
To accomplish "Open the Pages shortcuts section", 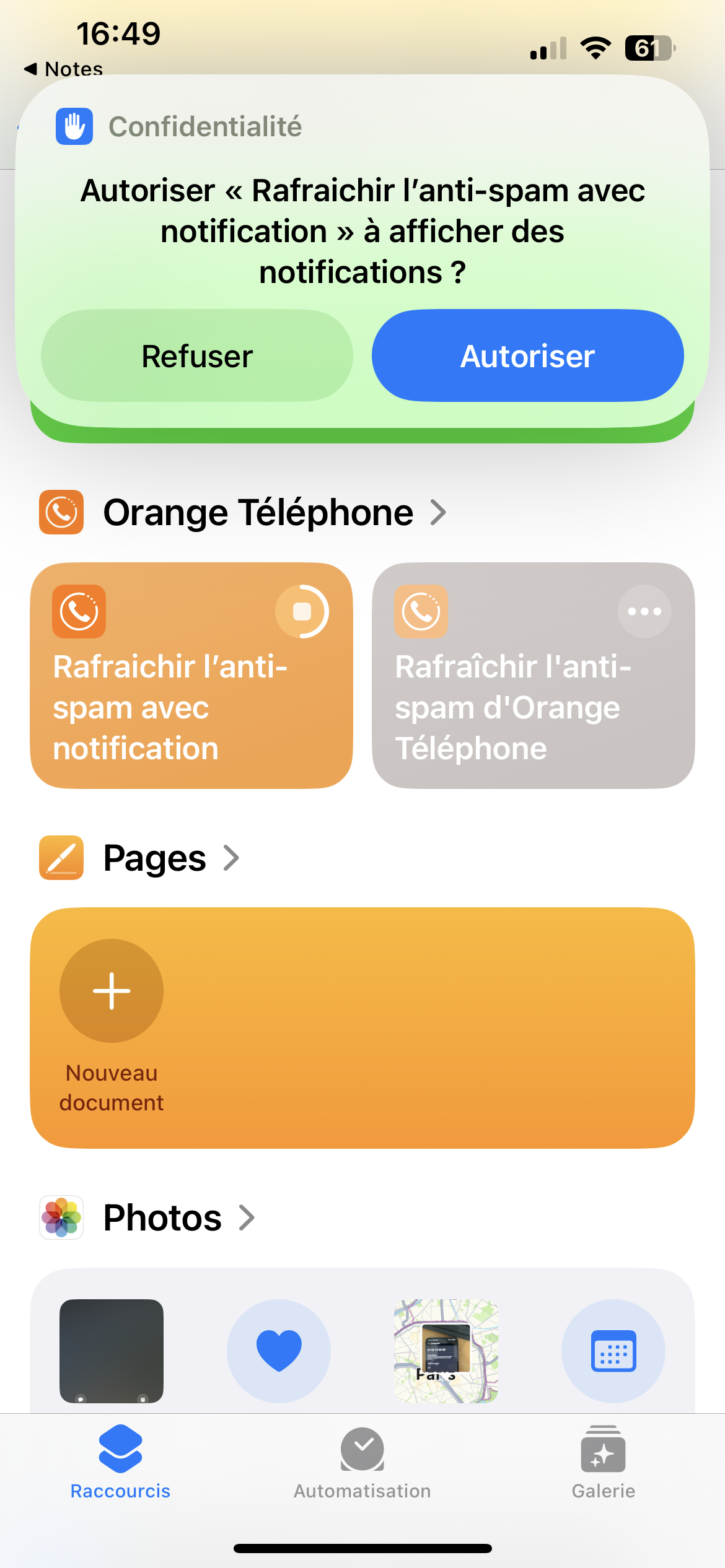I will (x=155, y=858).
